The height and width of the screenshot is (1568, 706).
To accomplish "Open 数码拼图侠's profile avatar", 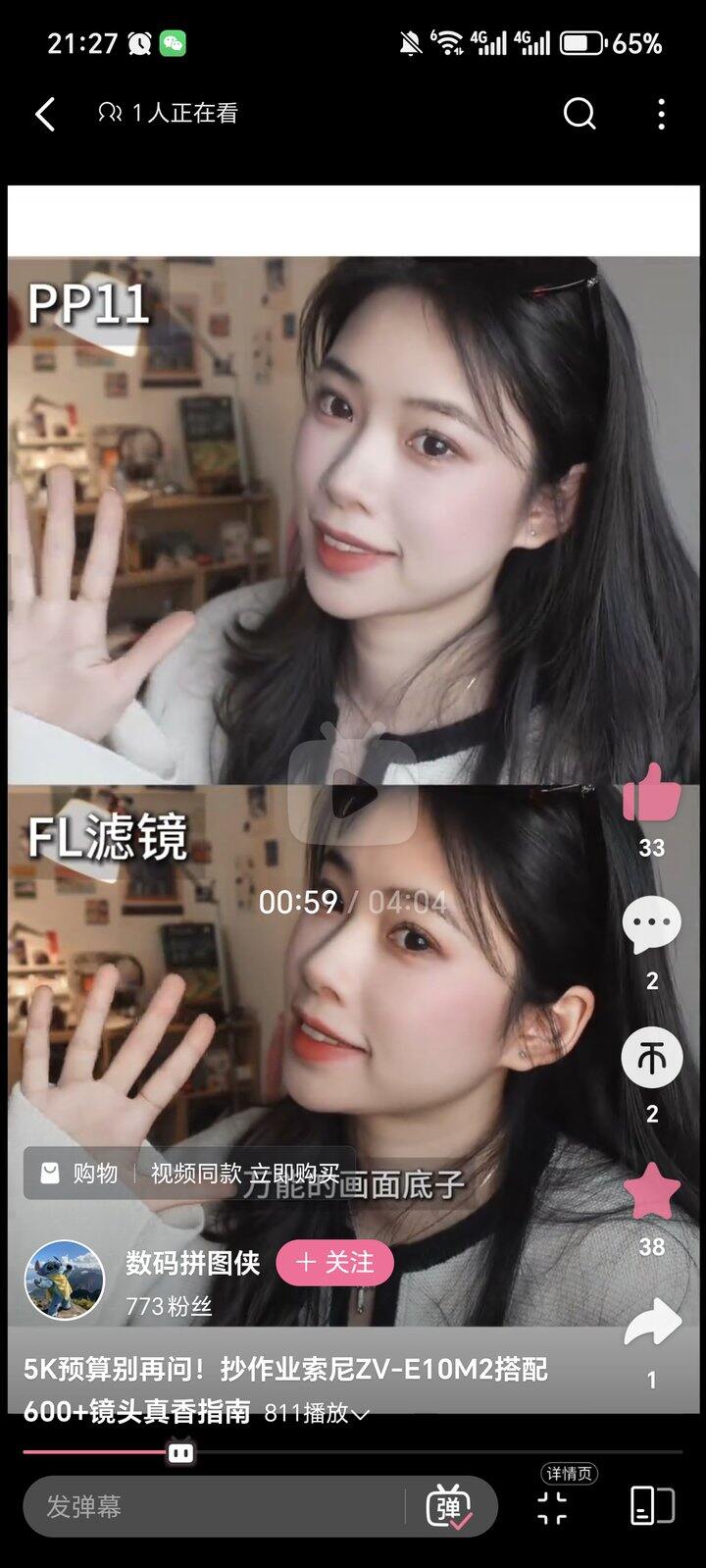I will (x=64, y=1281).
